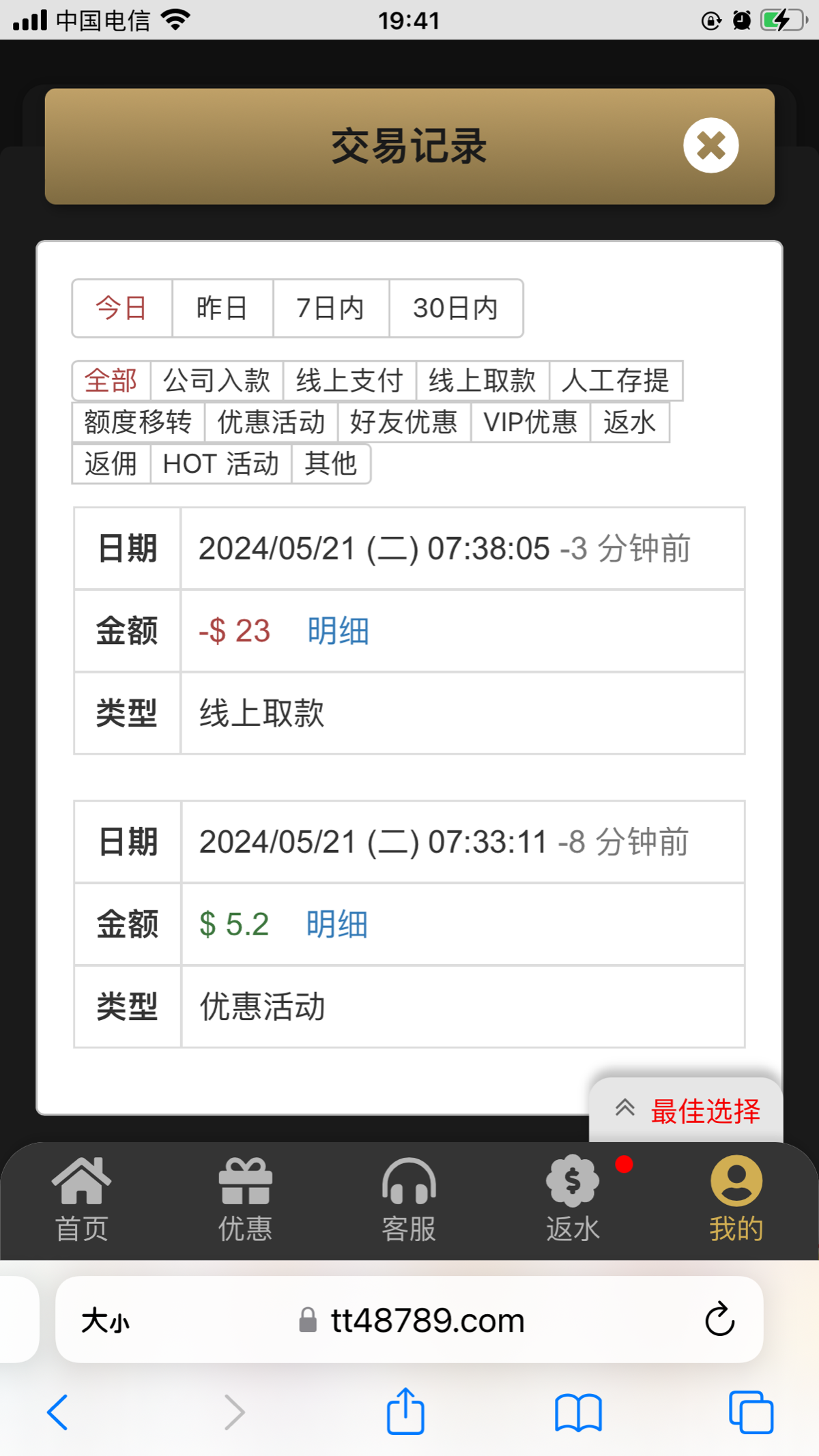
Task: Switch to the 昨日 date filter
Action: 222,308
